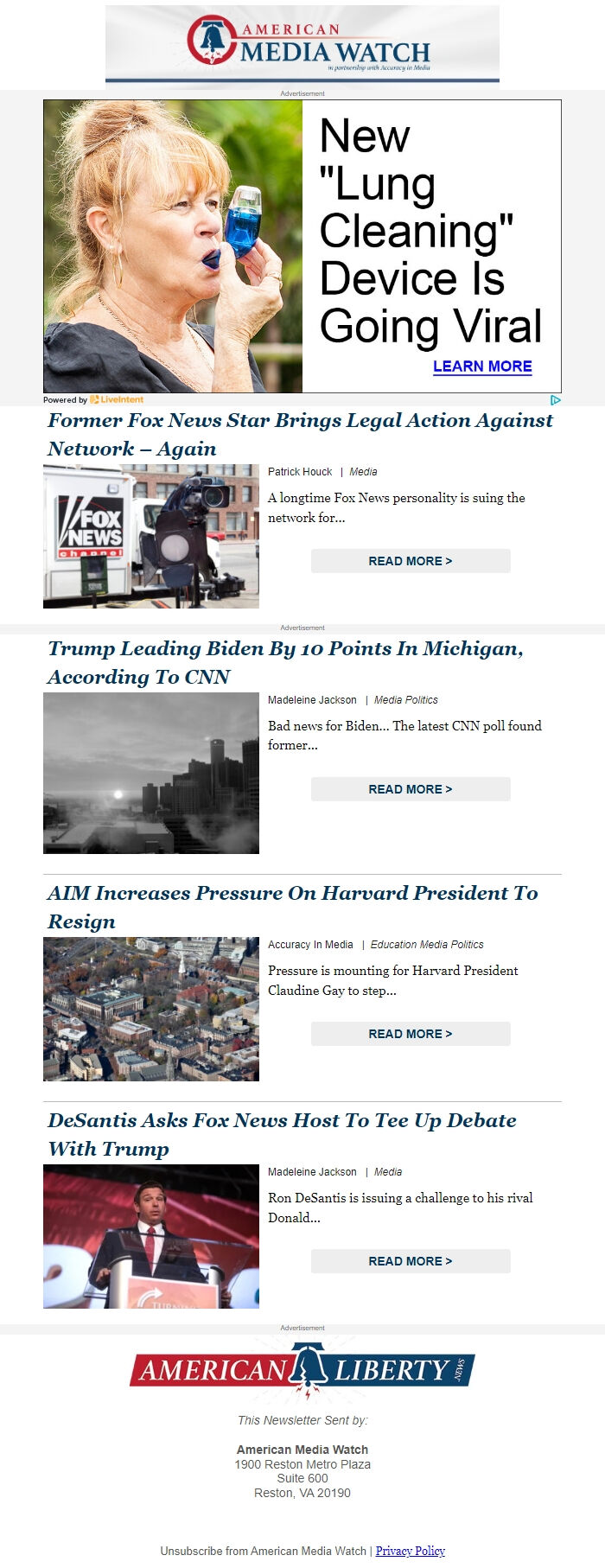This screenshot has height=1568, width=605.
Task: Open the American Liberty News banner
Action: [302, 1371]
